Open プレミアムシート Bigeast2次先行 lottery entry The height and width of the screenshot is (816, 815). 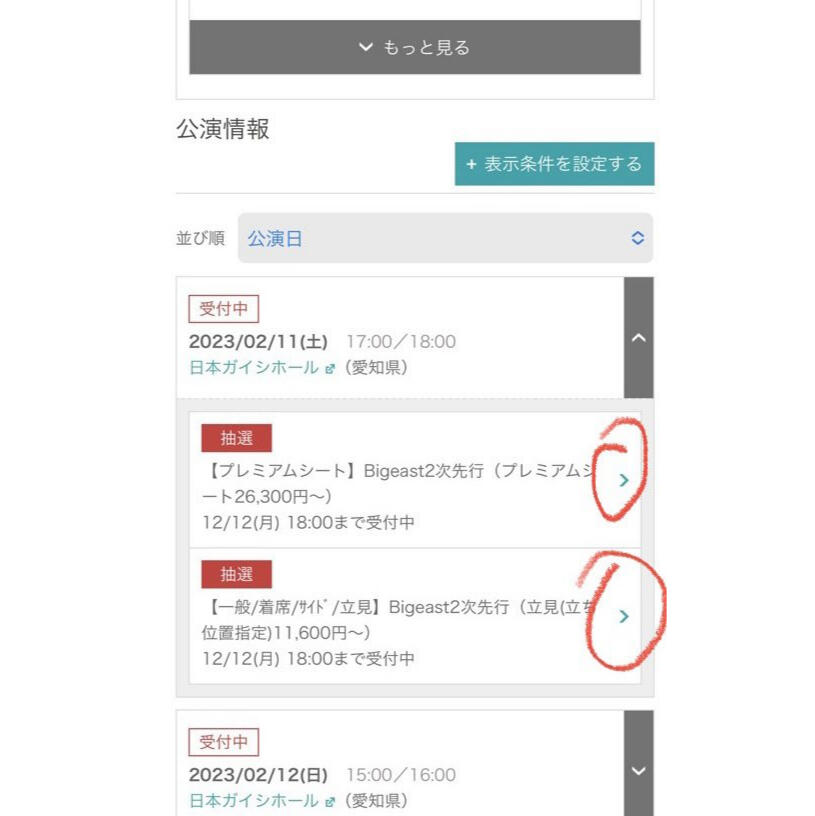(414, 480)
